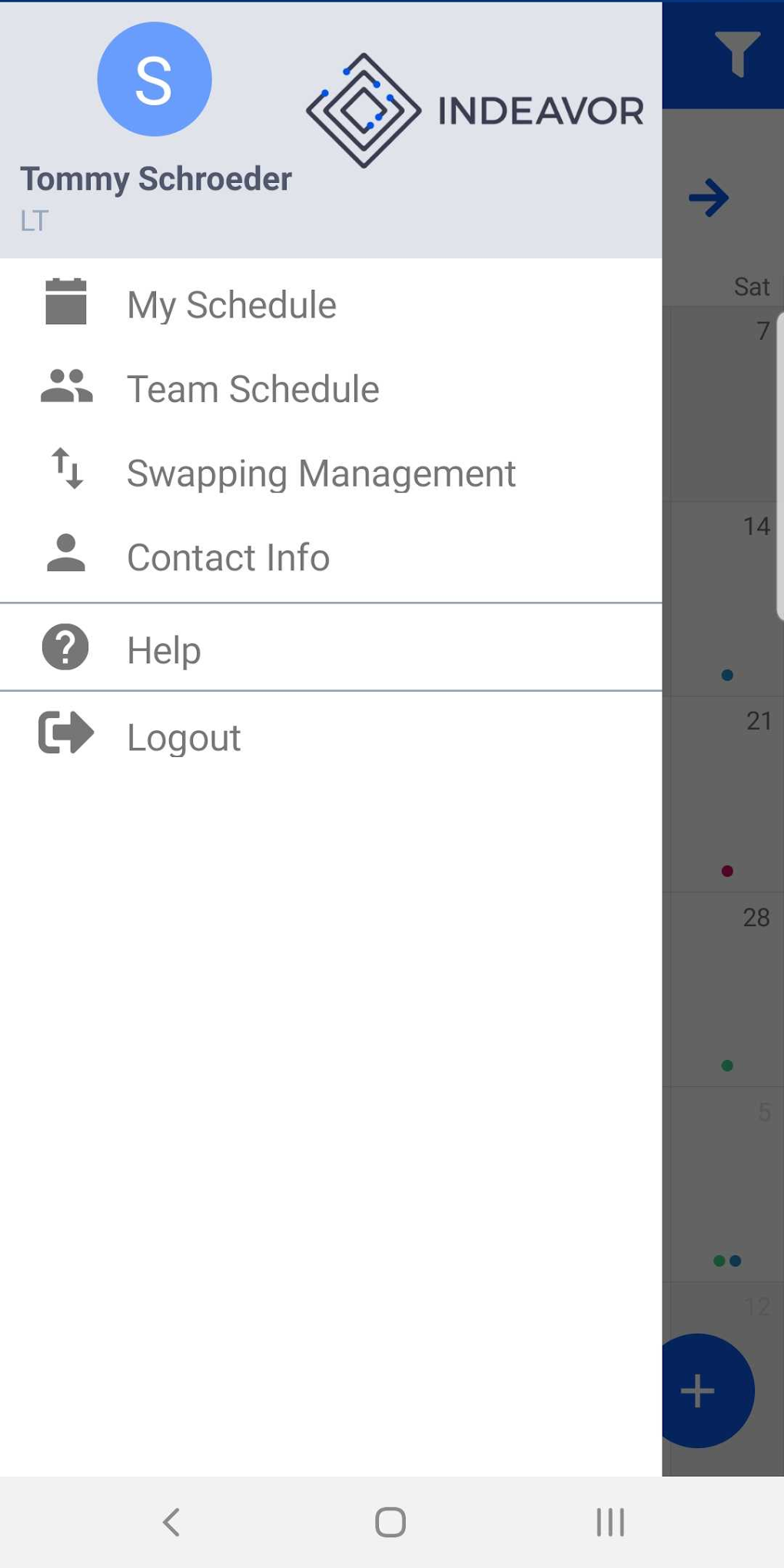Open Swapping Management
The height and width of the screenshot is (1568, 784).
tap(321, 473)
